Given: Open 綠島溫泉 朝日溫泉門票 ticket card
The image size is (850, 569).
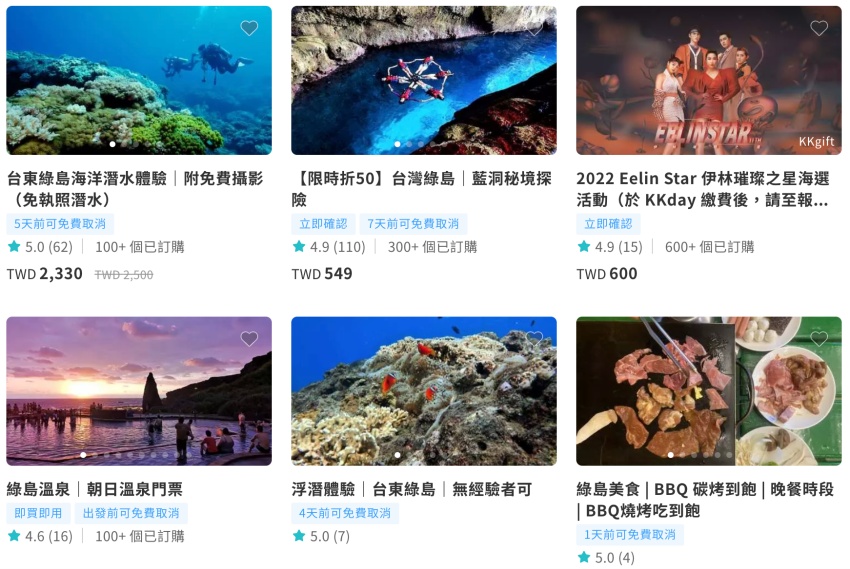Looking at the screenshot, I should click(95, 489).
